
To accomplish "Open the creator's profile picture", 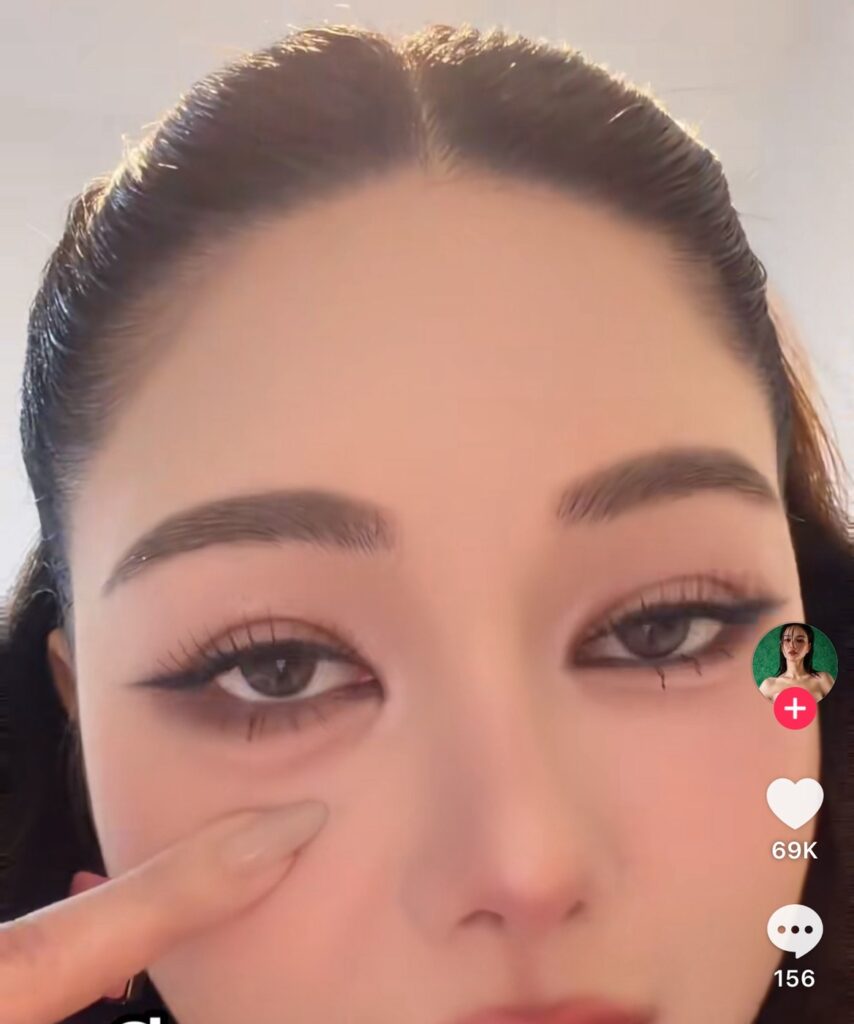I will coord(795,660).
